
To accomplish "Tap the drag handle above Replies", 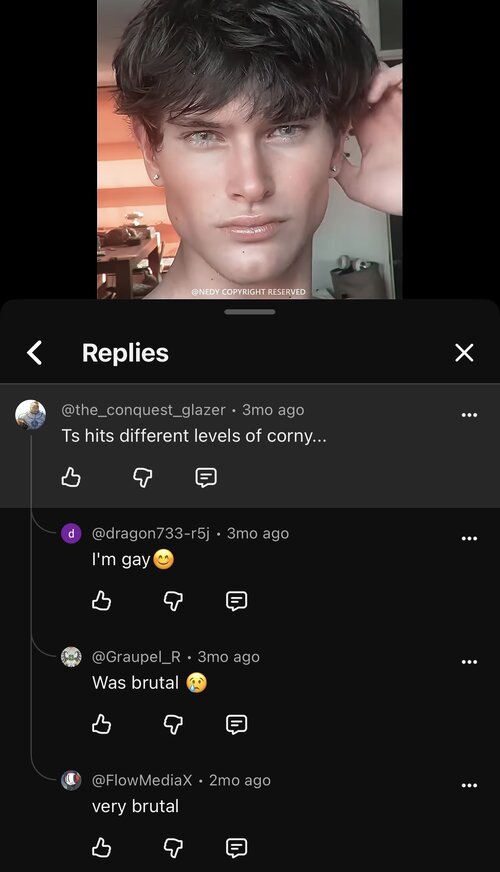I will [250, 312].
